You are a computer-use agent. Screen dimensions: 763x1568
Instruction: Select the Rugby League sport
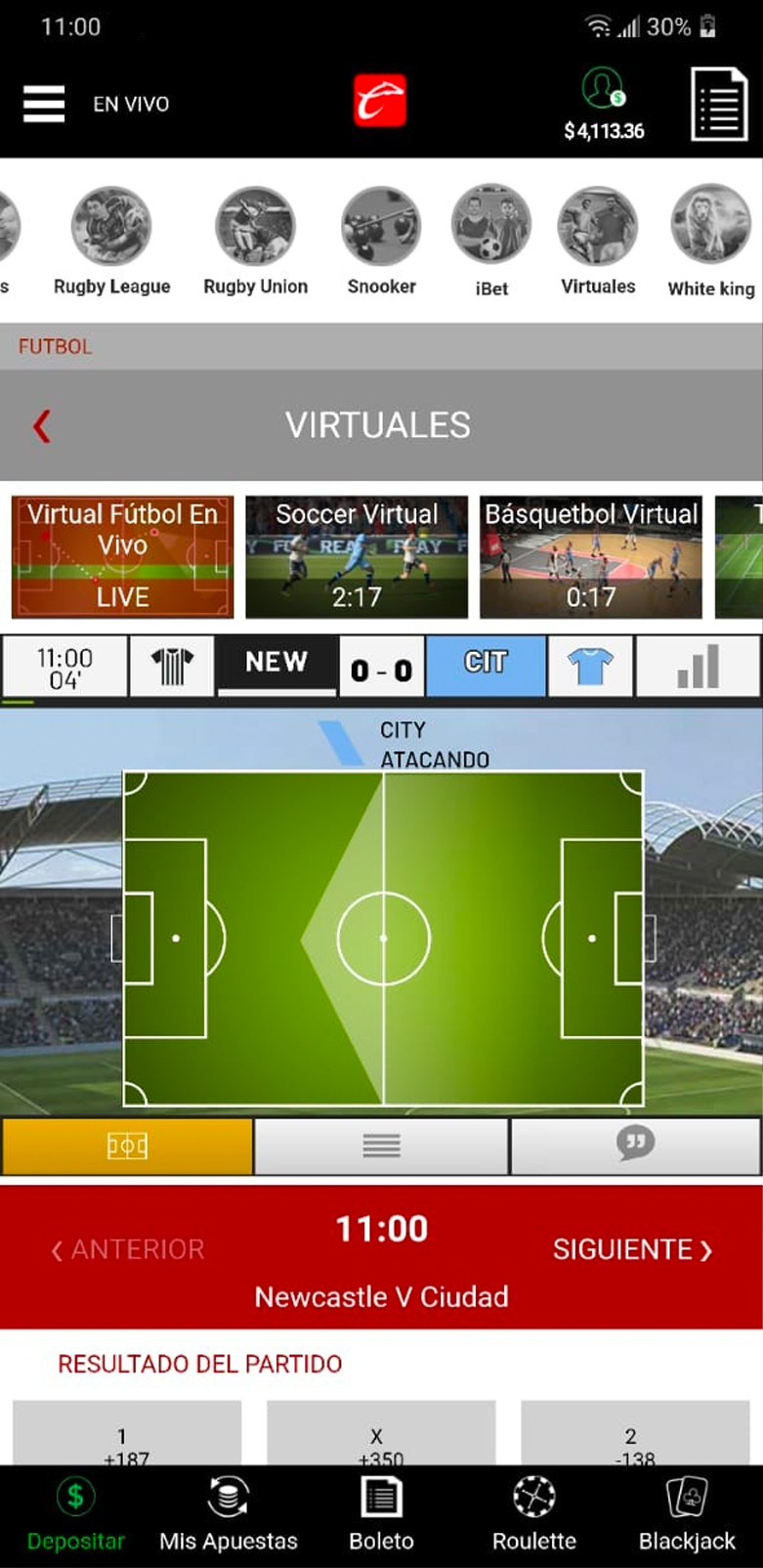(x=111, y=241)
